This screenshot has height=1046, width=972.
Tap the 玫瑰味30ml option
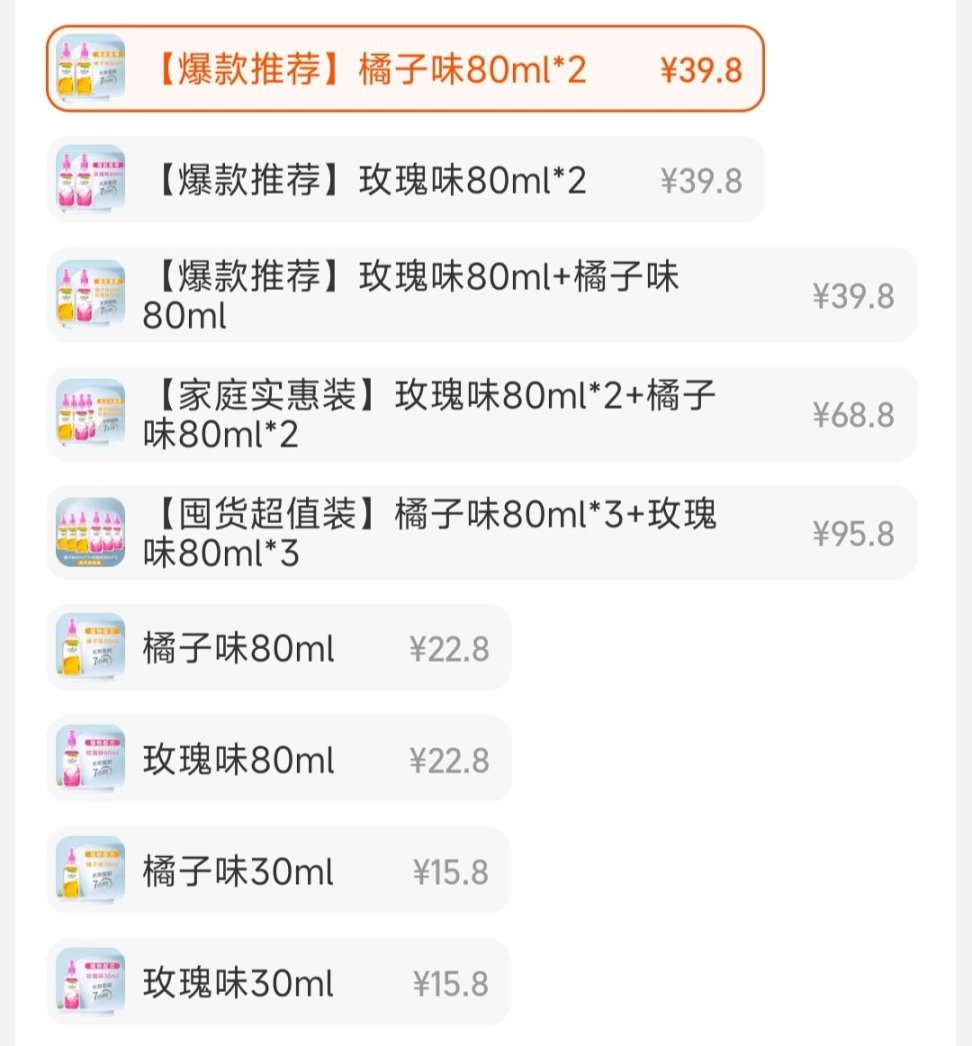click(x=278, y=983)
